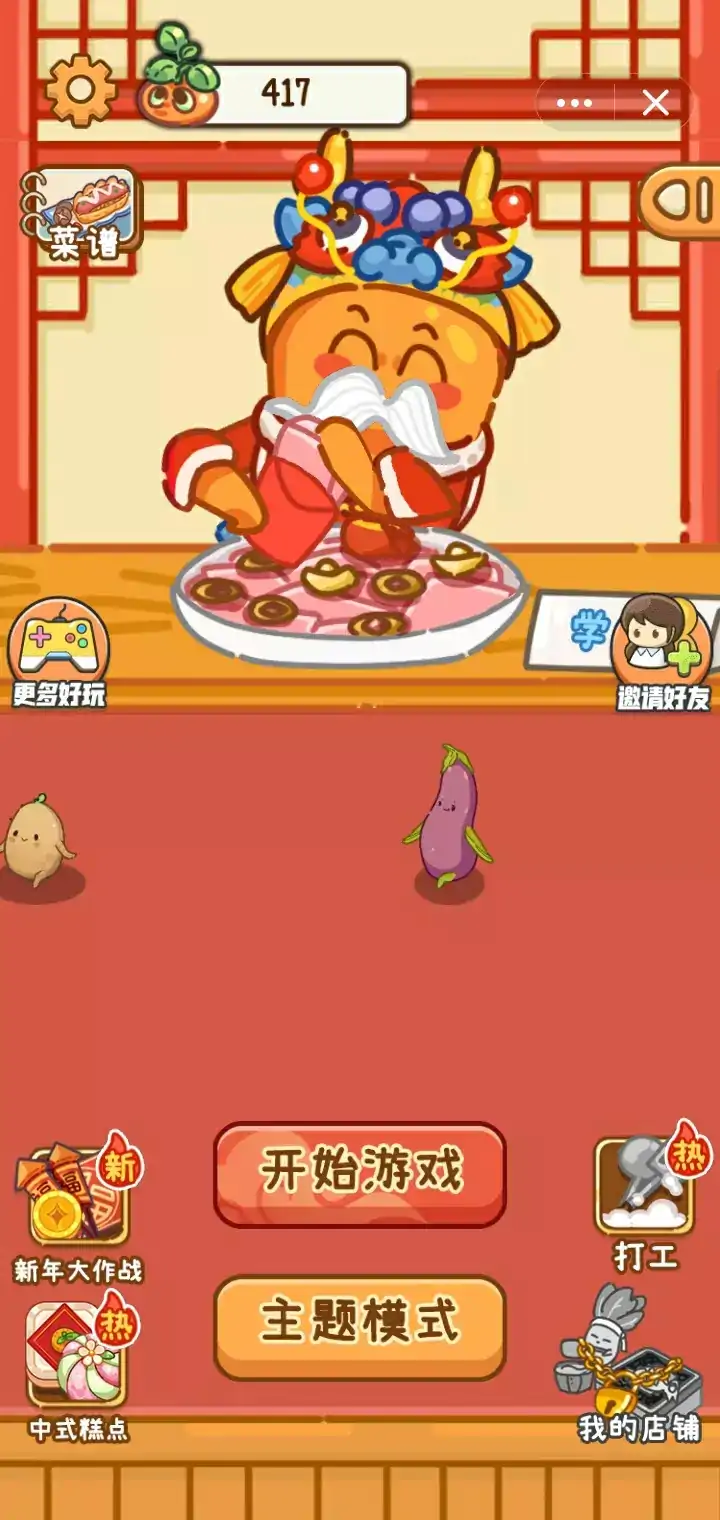The width and height of the screenshot is (720, 1520).
Task: Open the settings gear
Action: point(80,91)
